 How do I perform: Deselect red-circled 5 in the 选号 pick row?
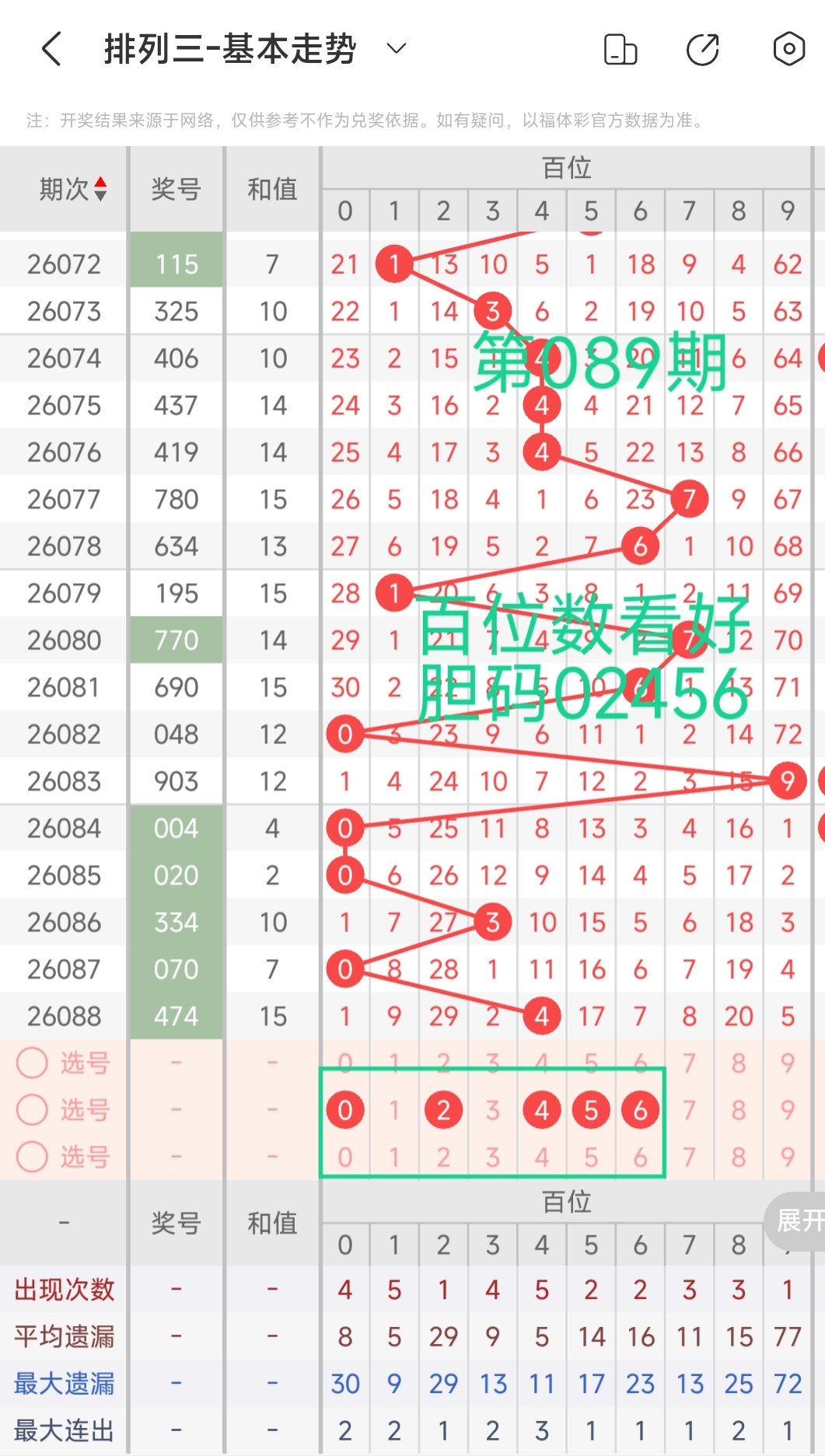click(x=591, y=1110)
